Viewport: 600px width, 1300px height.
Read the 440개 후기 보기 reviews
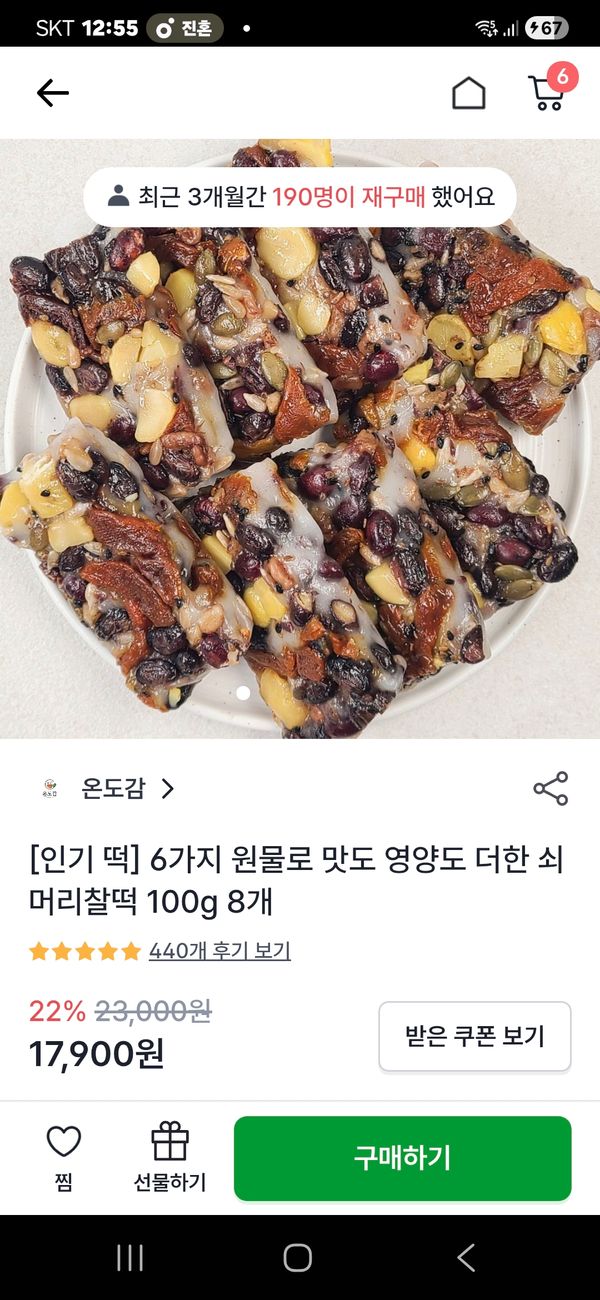click(x=219, y=950)
